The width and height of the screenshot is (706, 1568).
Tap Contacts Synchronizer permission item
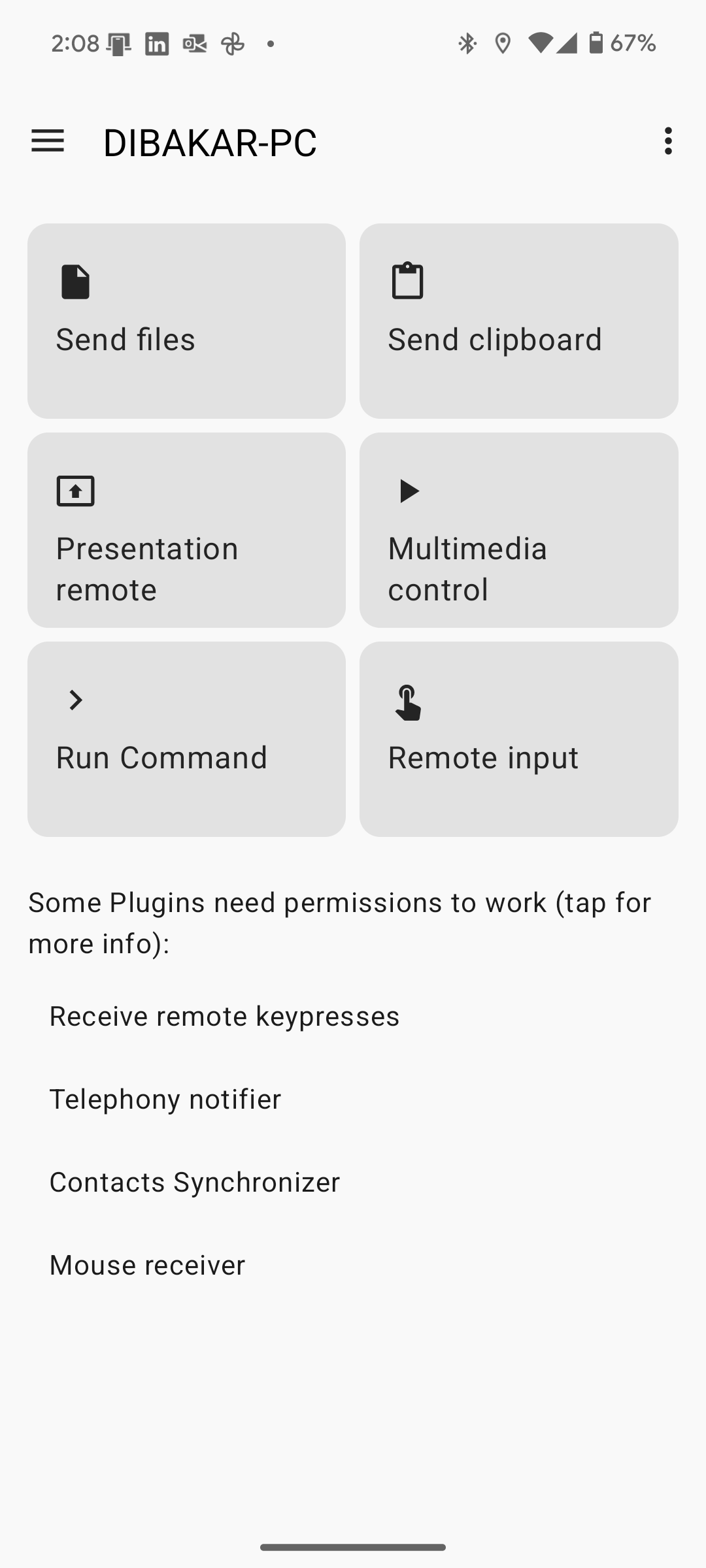(x=194, y=1181)
